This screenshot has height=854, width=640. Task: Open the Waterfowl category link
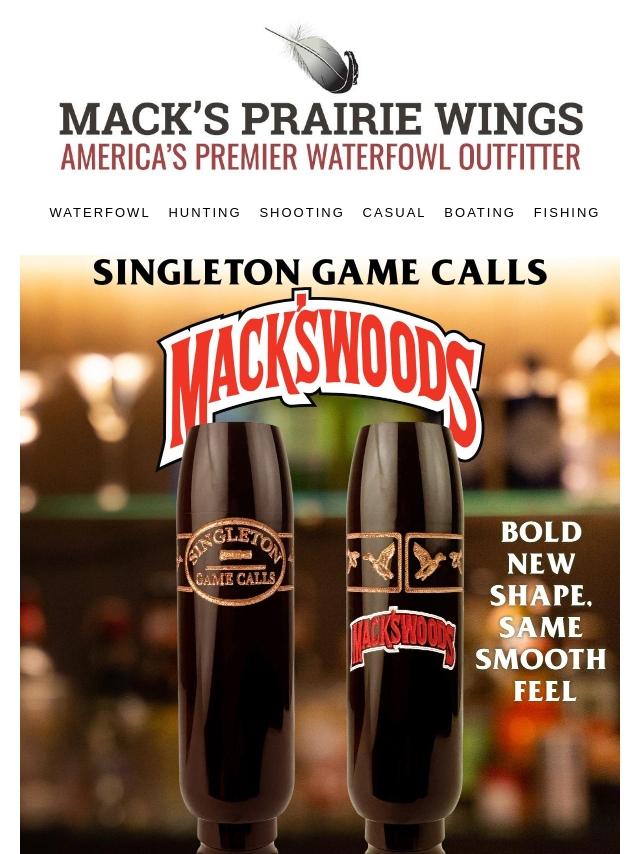[99, 212]
